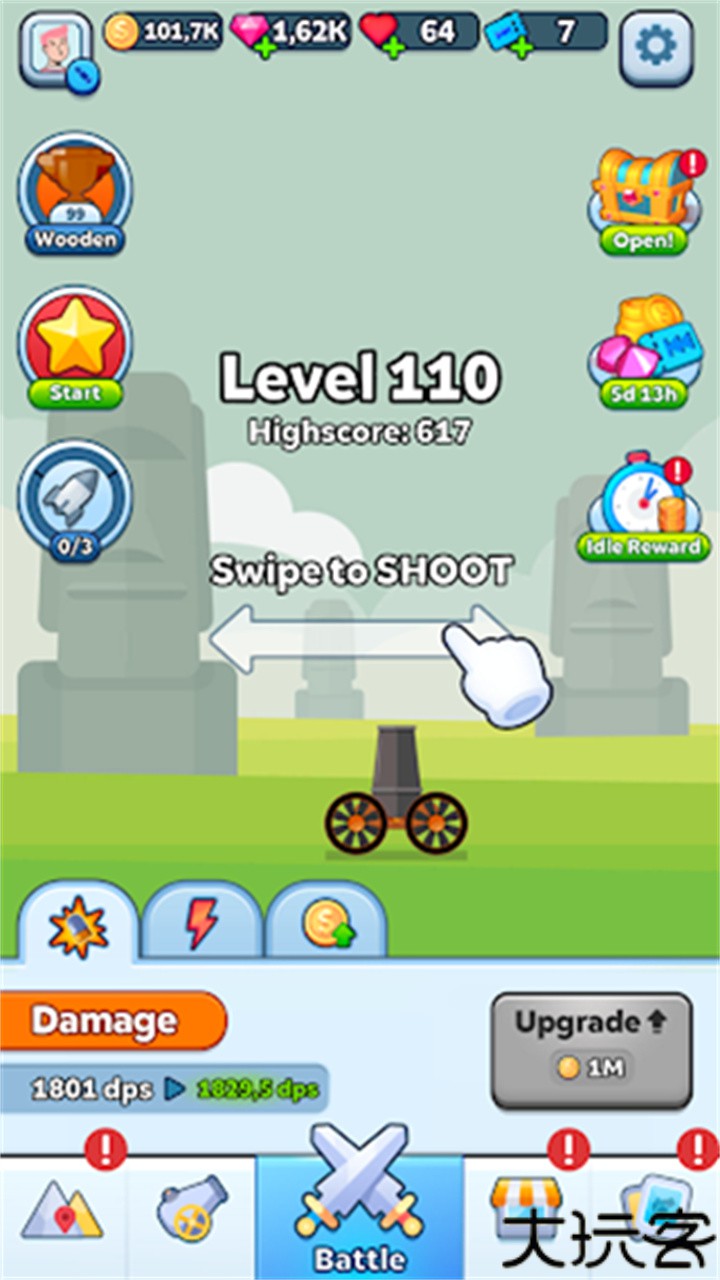Viewport: 720px width, 1280px height.
Task: Open the map tab in bottom bar
Action: click(x=62, y=1210)
